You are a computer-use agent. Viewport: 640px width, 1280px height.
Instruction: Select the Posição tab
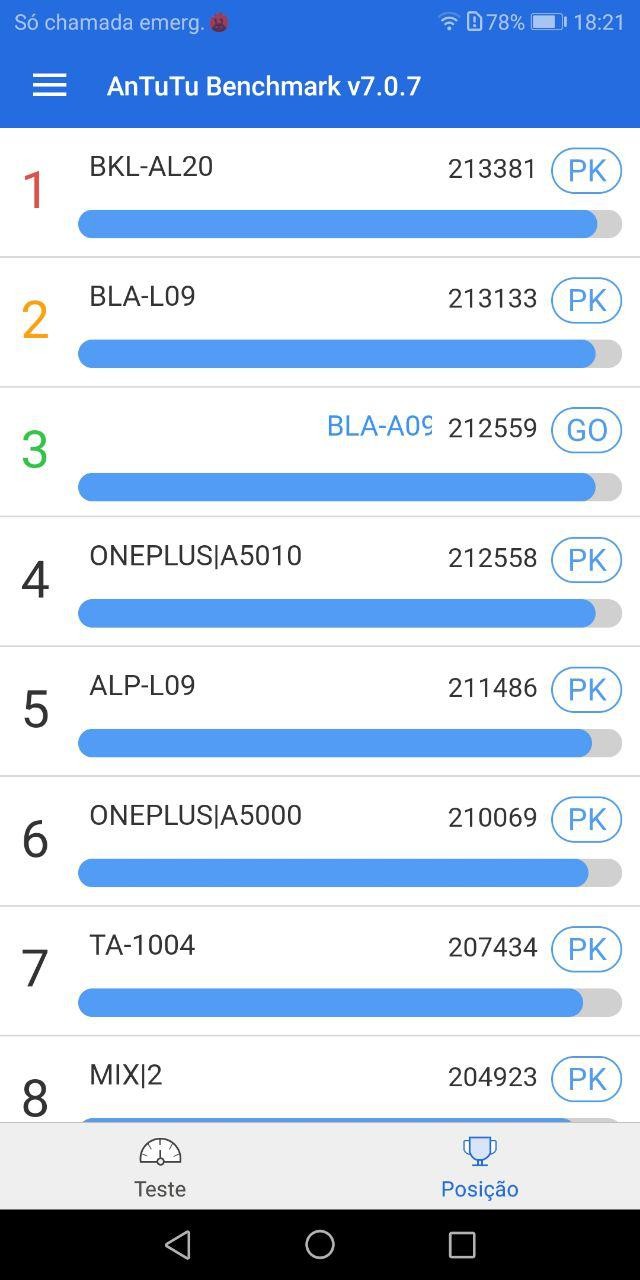[x=480, y=1166]
